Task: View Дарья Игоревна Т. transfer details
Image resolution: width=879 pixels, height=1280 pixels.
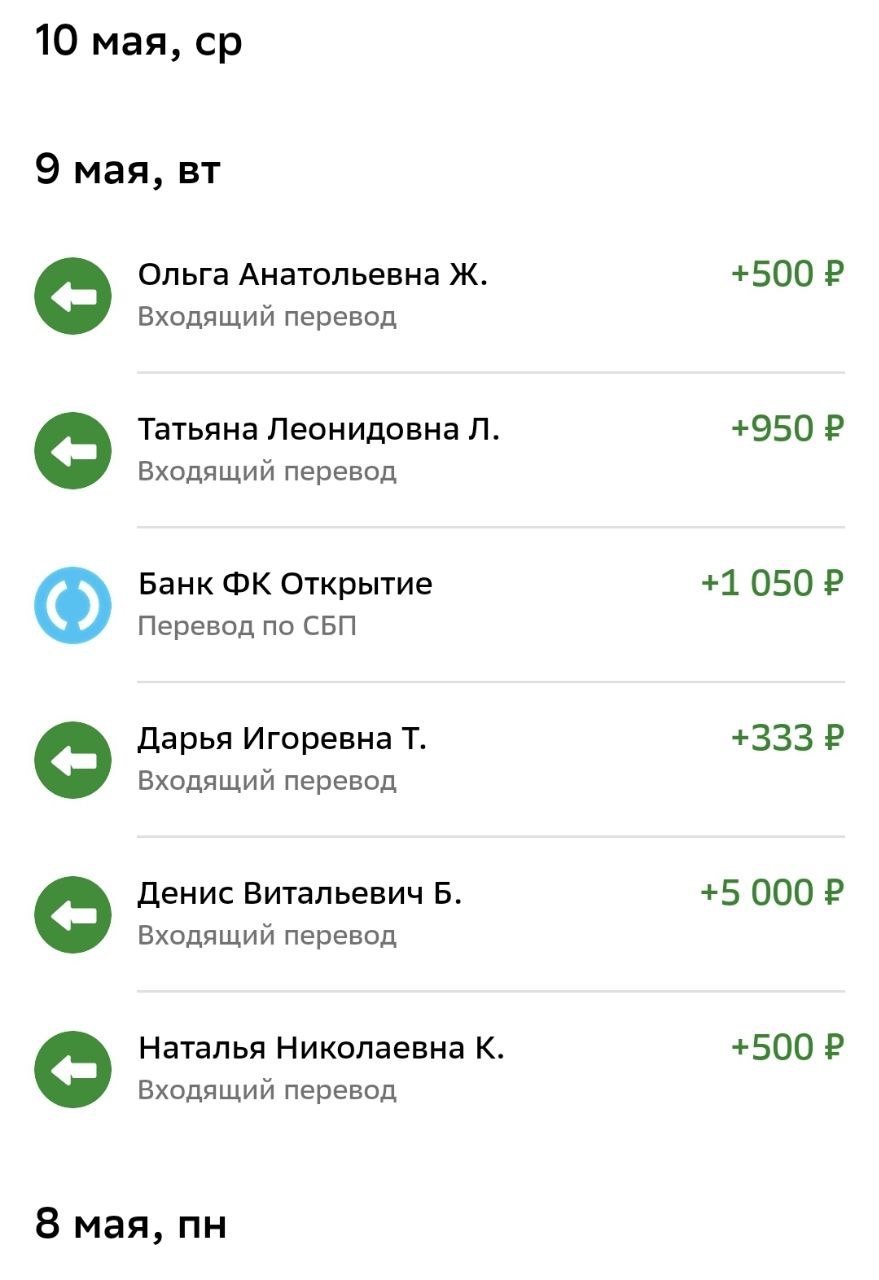Action: click(x=439, y=759)
